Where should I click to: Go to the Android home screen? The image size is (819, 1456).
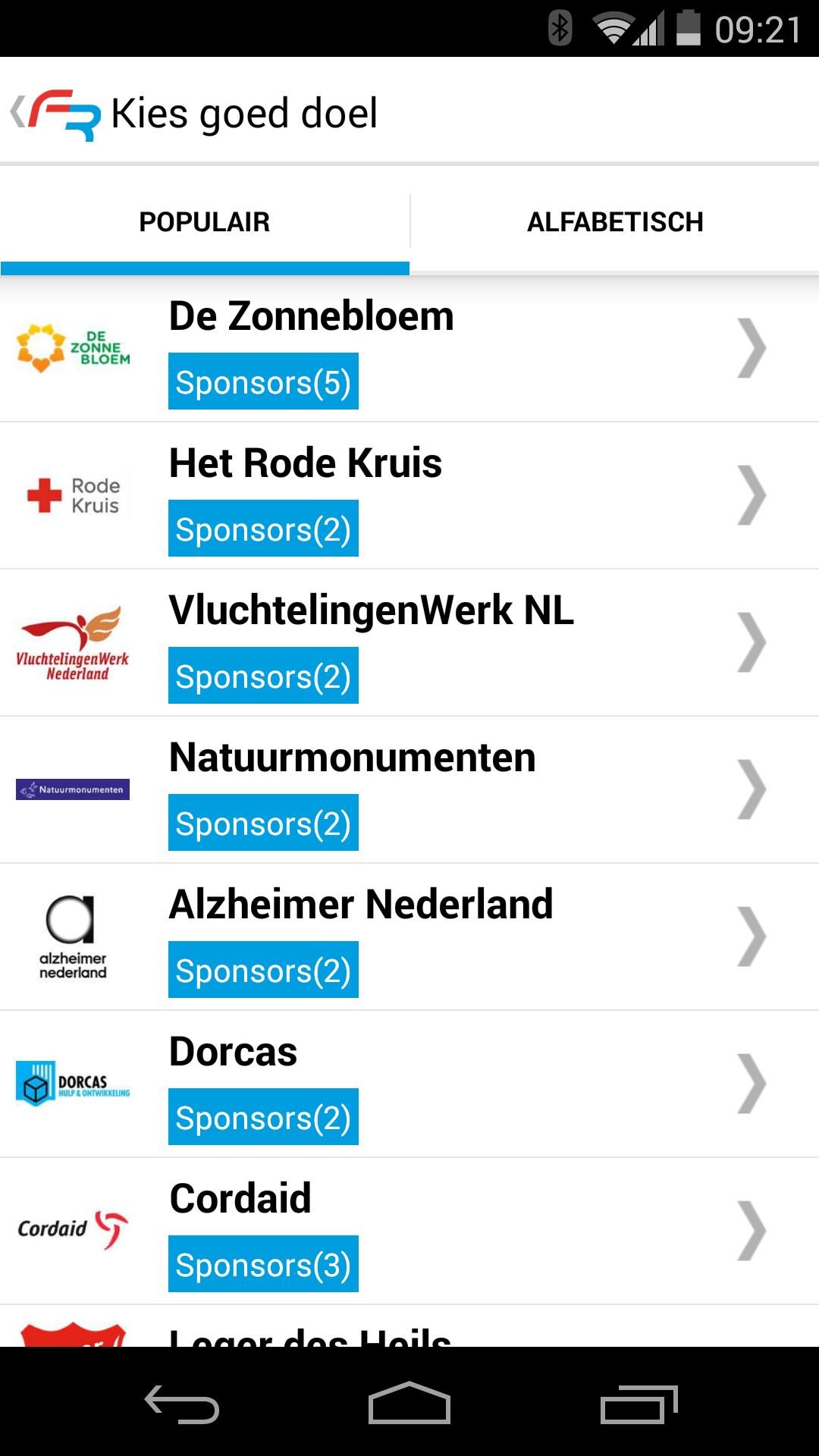(x=409, y=1404)
